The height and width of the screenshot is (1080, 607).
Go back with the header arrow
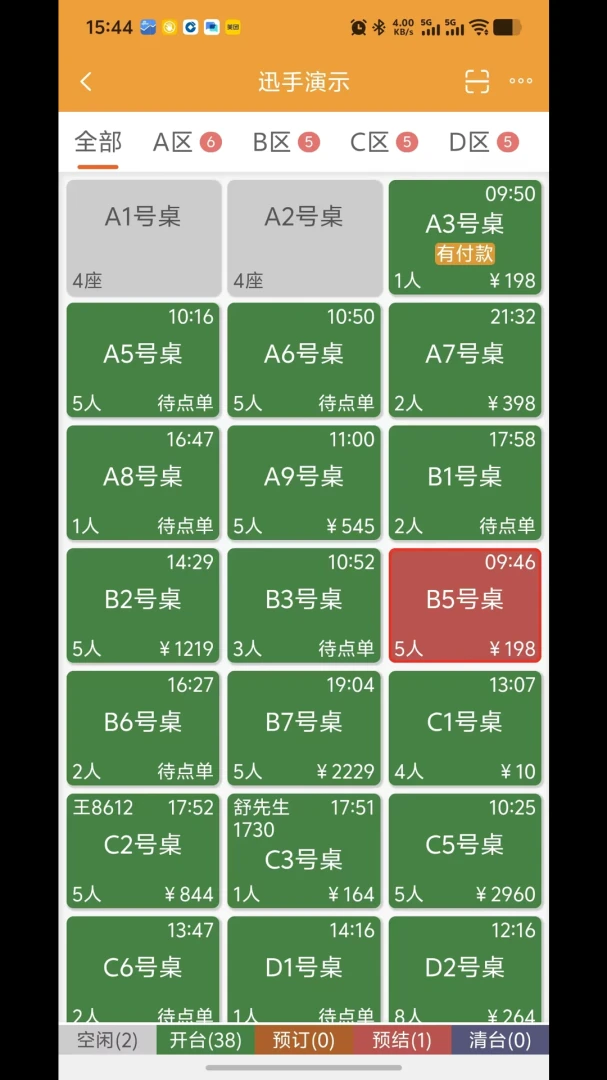[x=85, y=81]
